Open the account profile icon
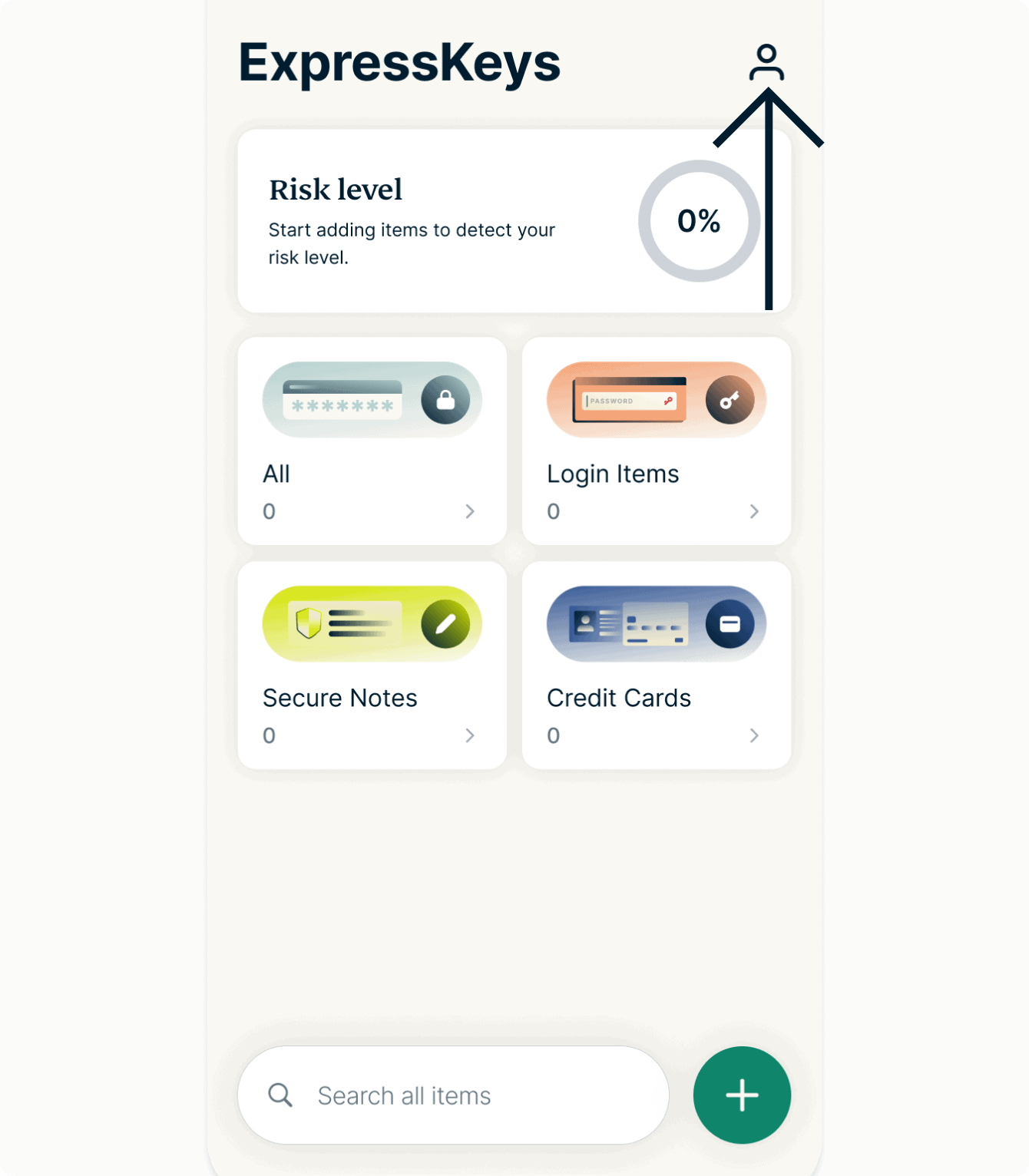 coord(766,63)
